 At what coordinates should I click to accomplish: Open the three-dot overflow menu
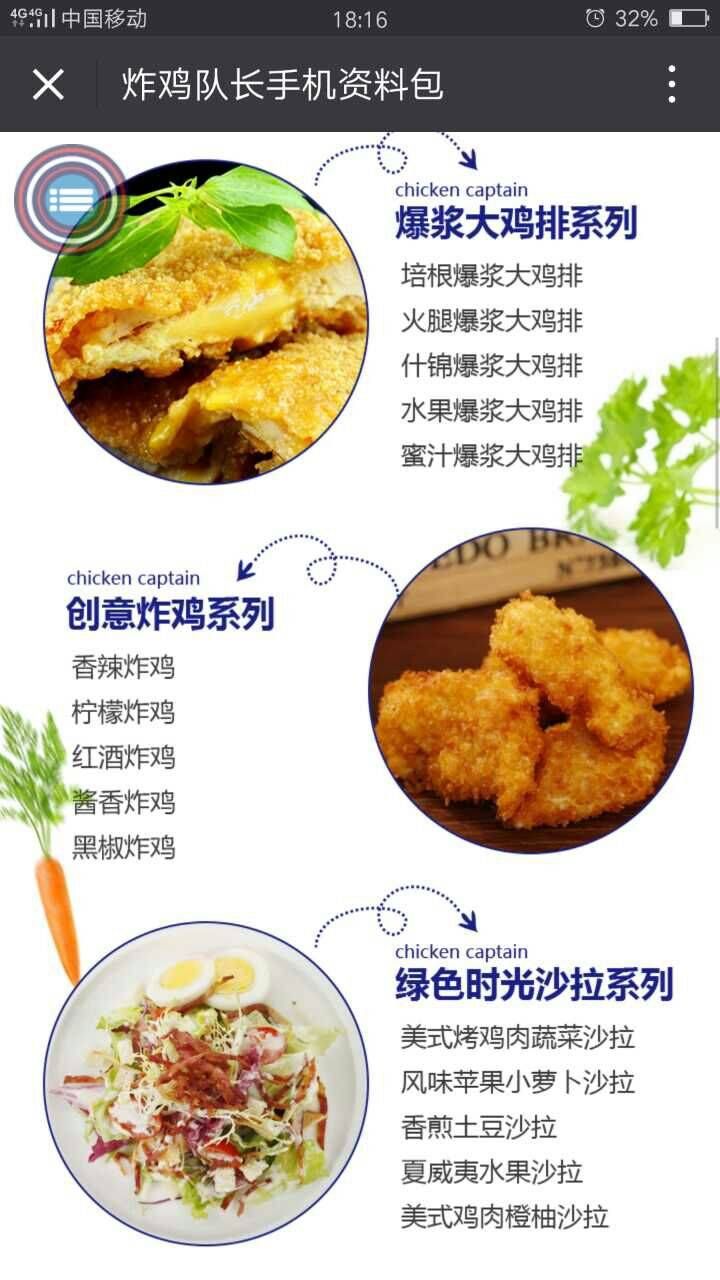click(x=671, y=85)
